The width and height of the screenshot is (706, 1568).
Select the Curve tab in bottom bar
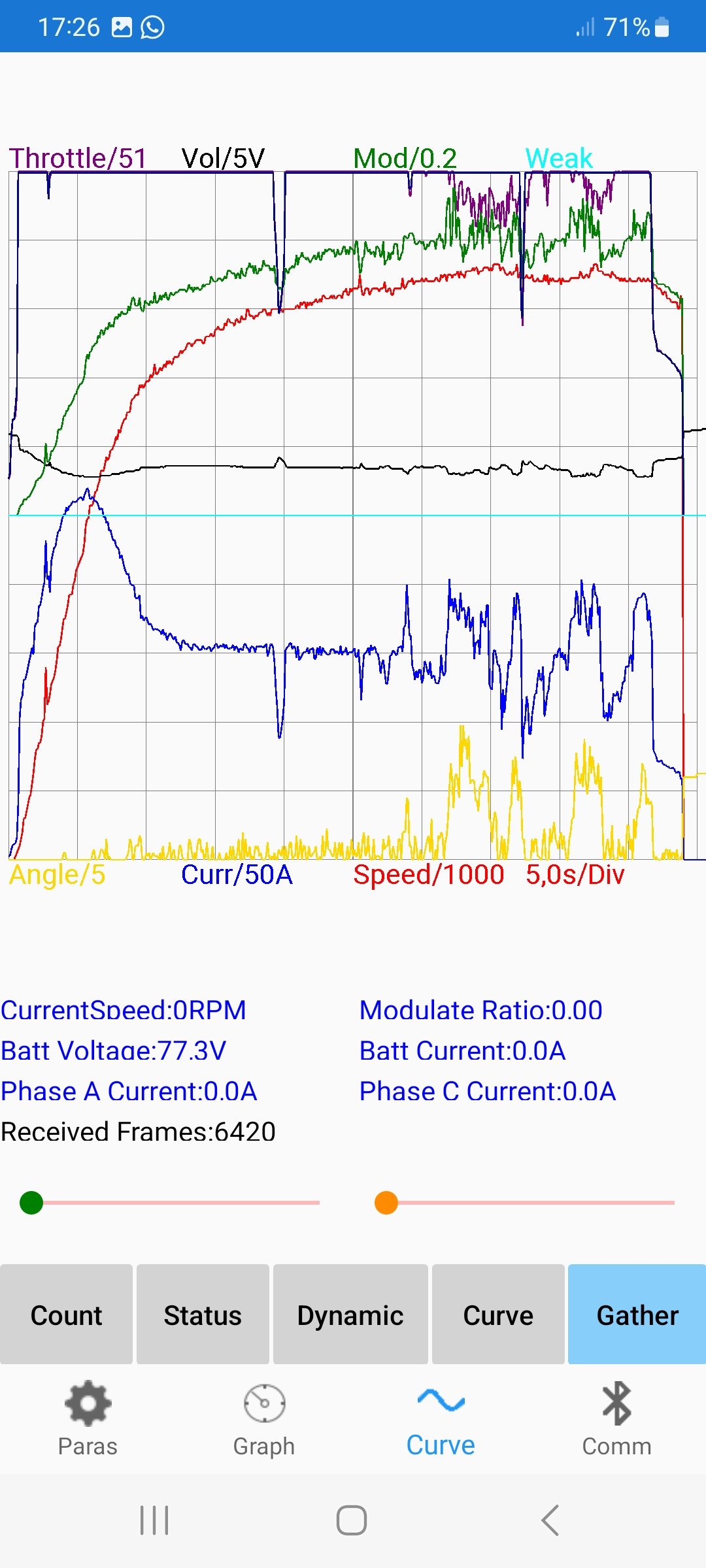(441, 1418)
